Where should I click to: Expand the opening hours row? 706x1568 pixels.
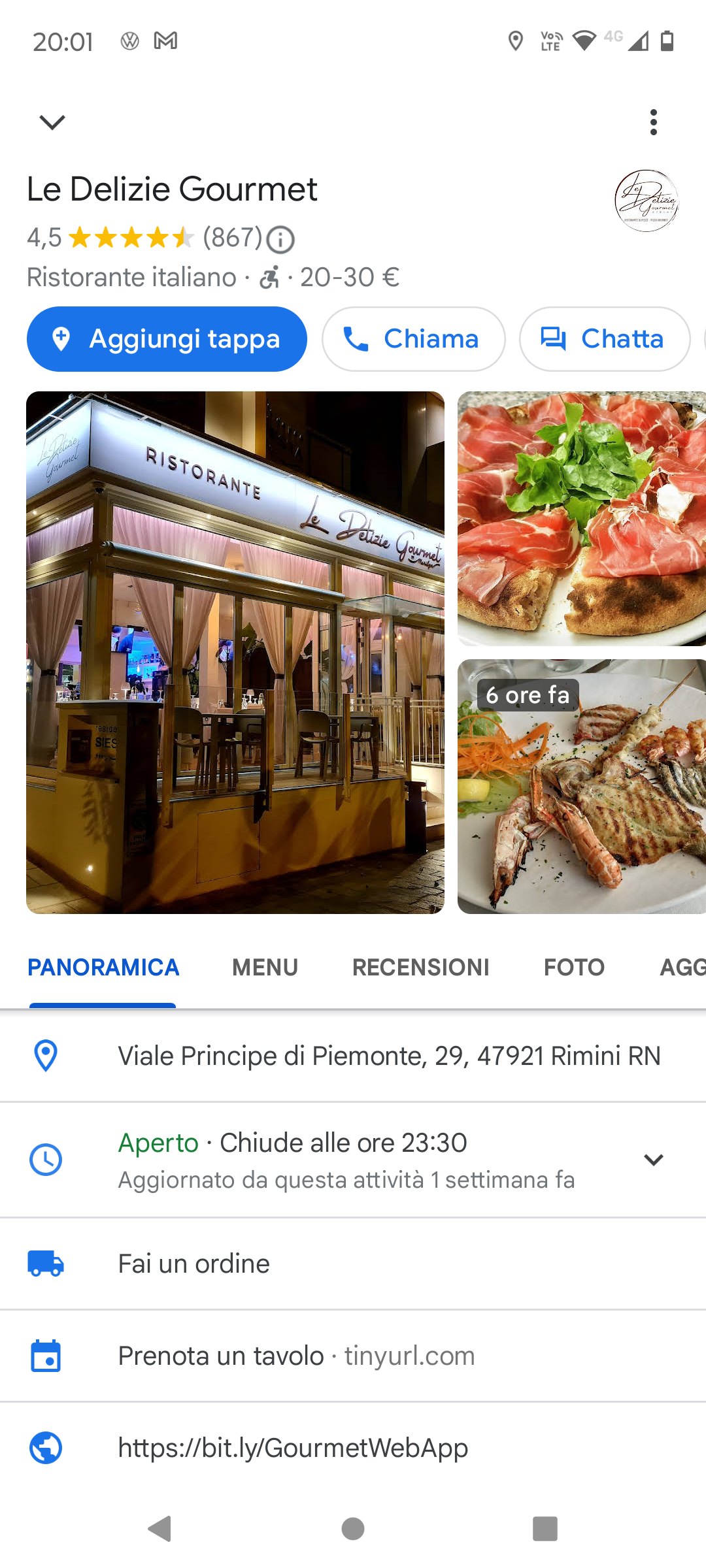tap(653, 1160)
